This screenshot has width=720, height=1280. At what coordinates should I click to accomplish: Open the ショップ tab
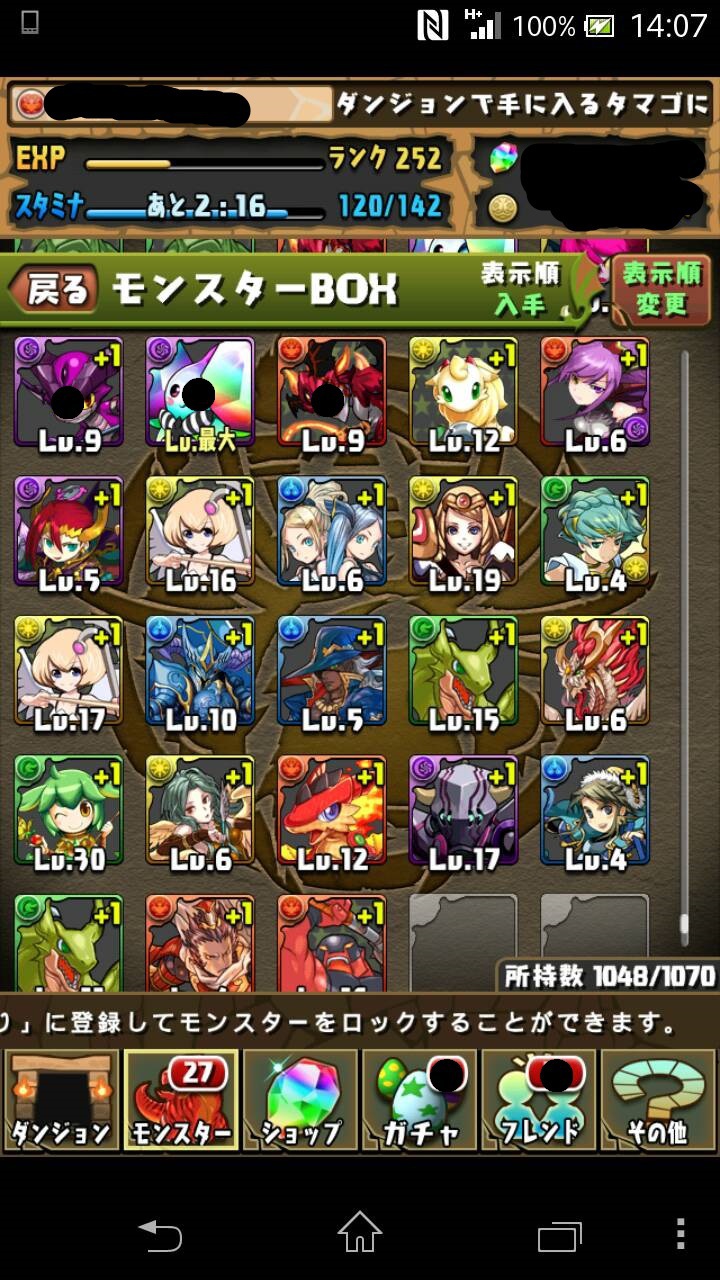pyautogui.click(x=300, y=1100)
